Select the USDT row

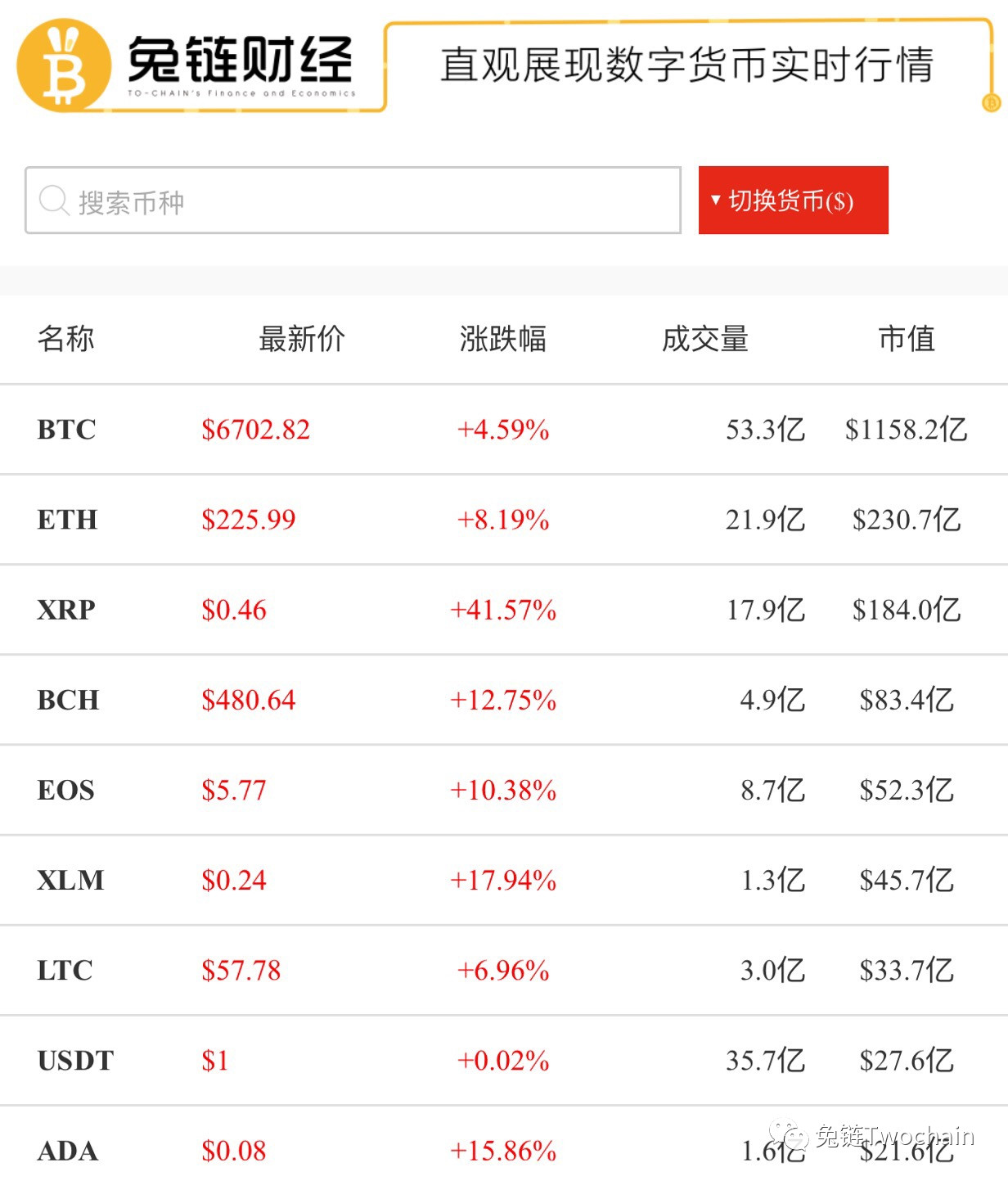click(x=504, y=1060)
